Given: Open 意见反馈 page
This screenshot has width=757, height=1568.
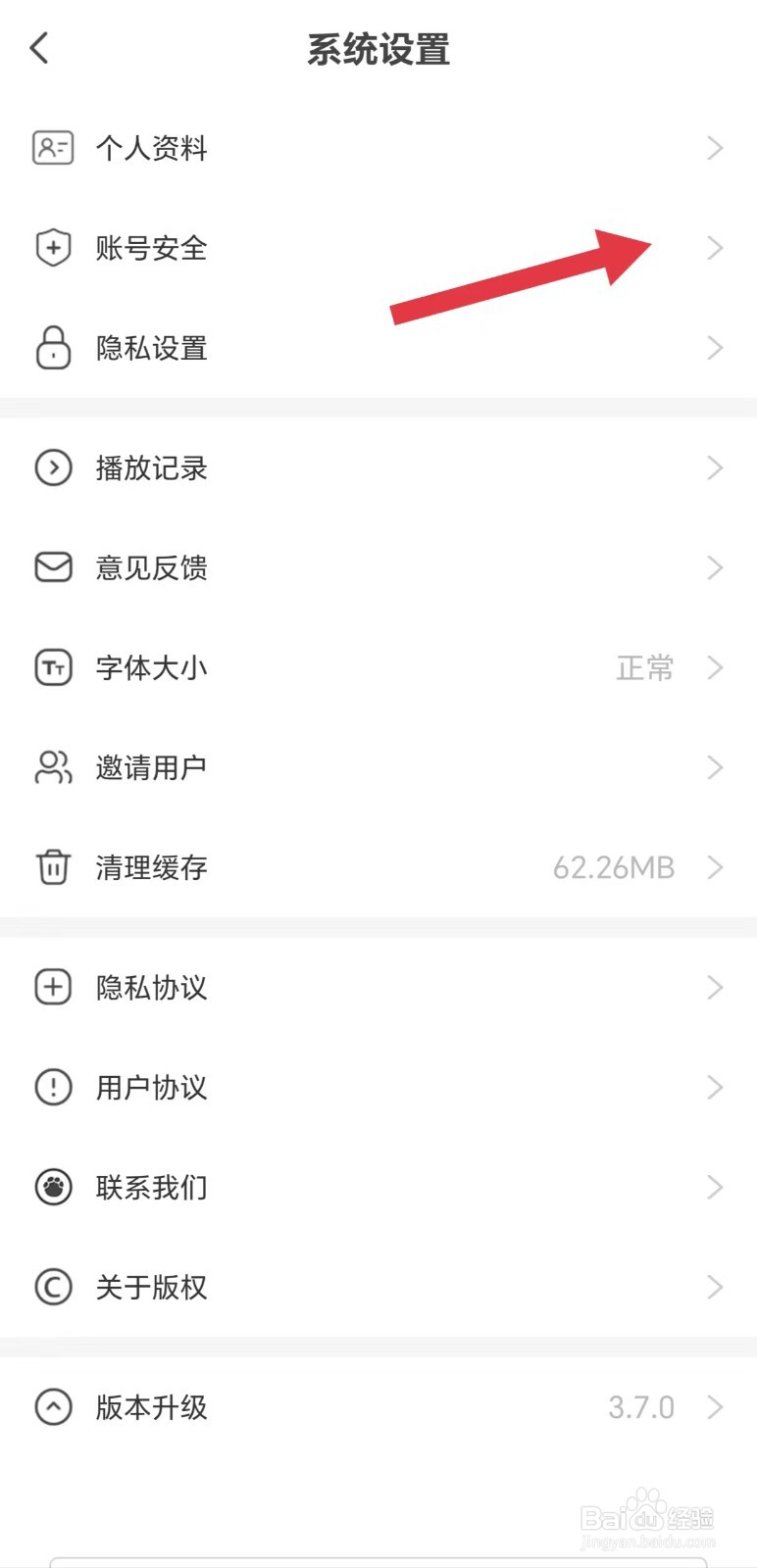Looking at the screenshot, I should click(378, 567).
